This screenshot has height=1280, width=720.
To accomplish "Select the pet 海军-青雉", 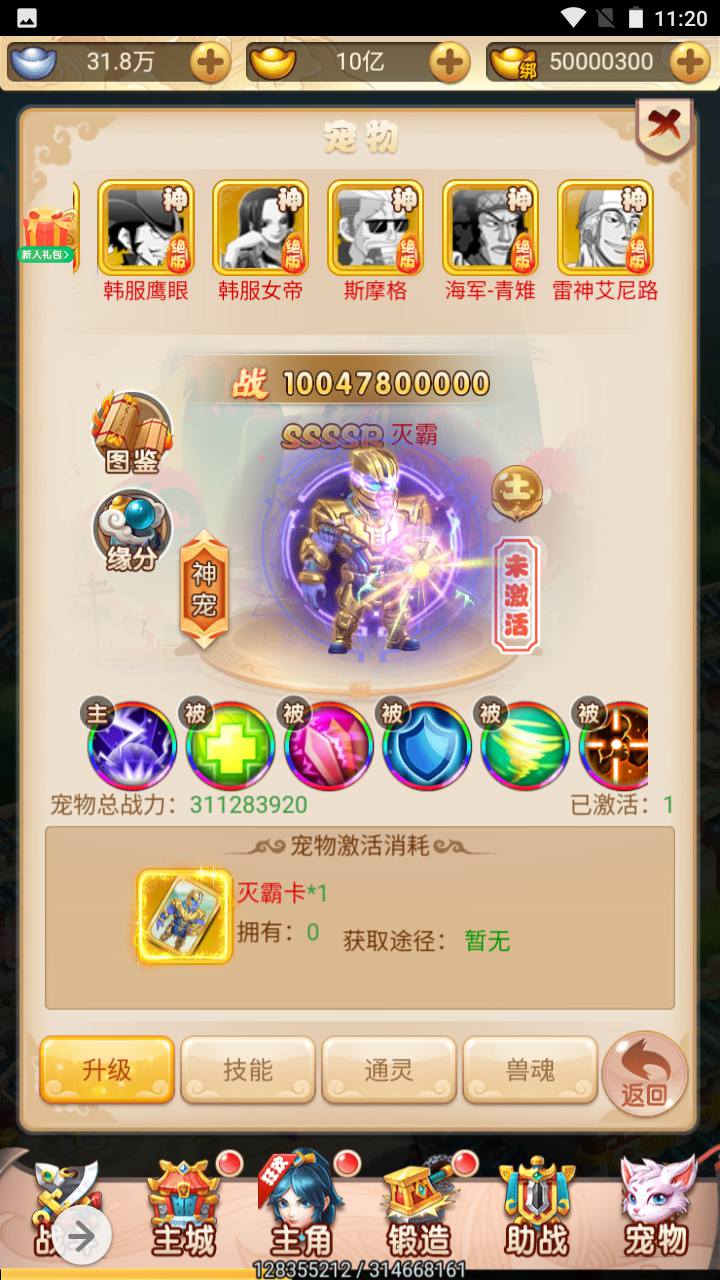I will [x=491, y=228].
